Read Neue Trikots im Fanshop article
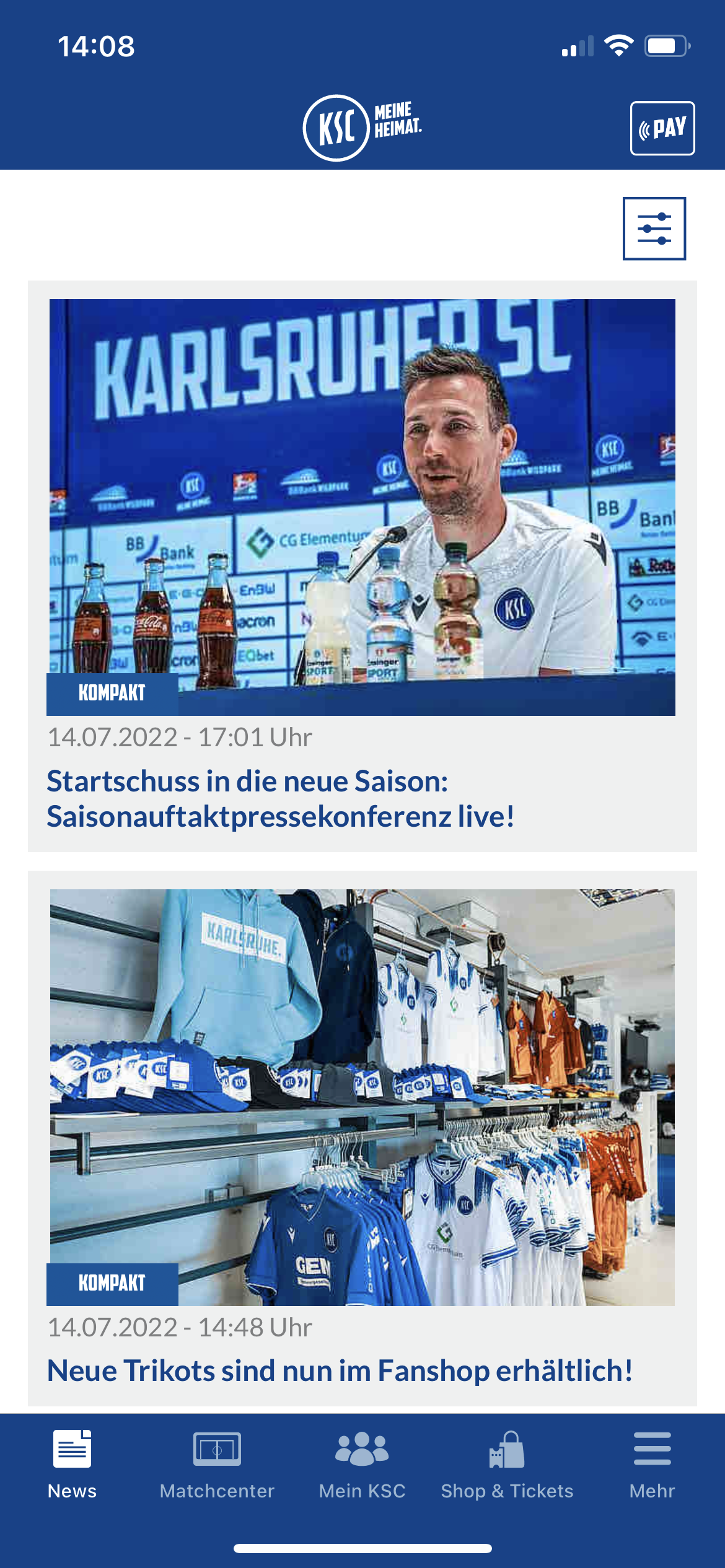 pos(340,1370)
